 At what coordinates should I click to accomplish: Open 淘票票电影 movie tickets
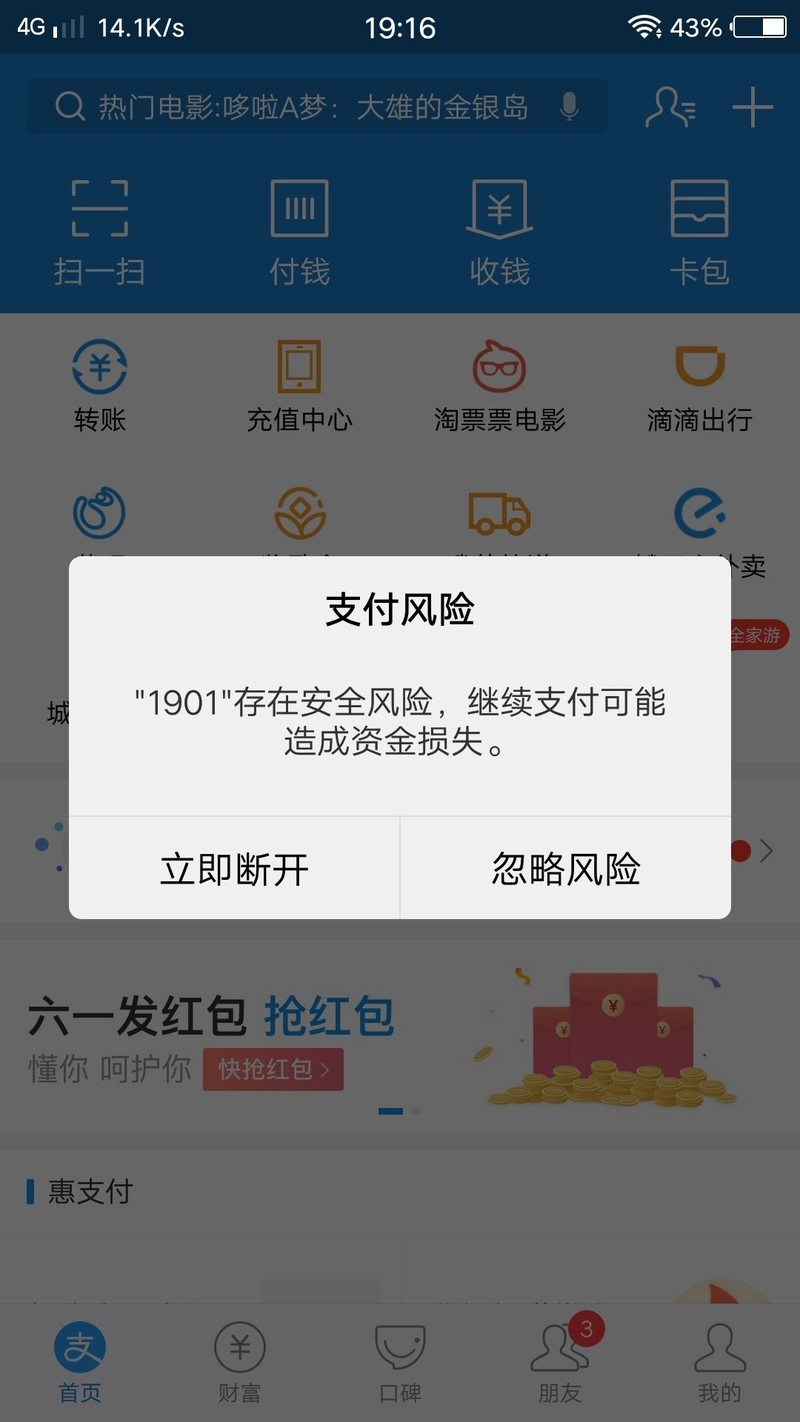coord(499,390)
